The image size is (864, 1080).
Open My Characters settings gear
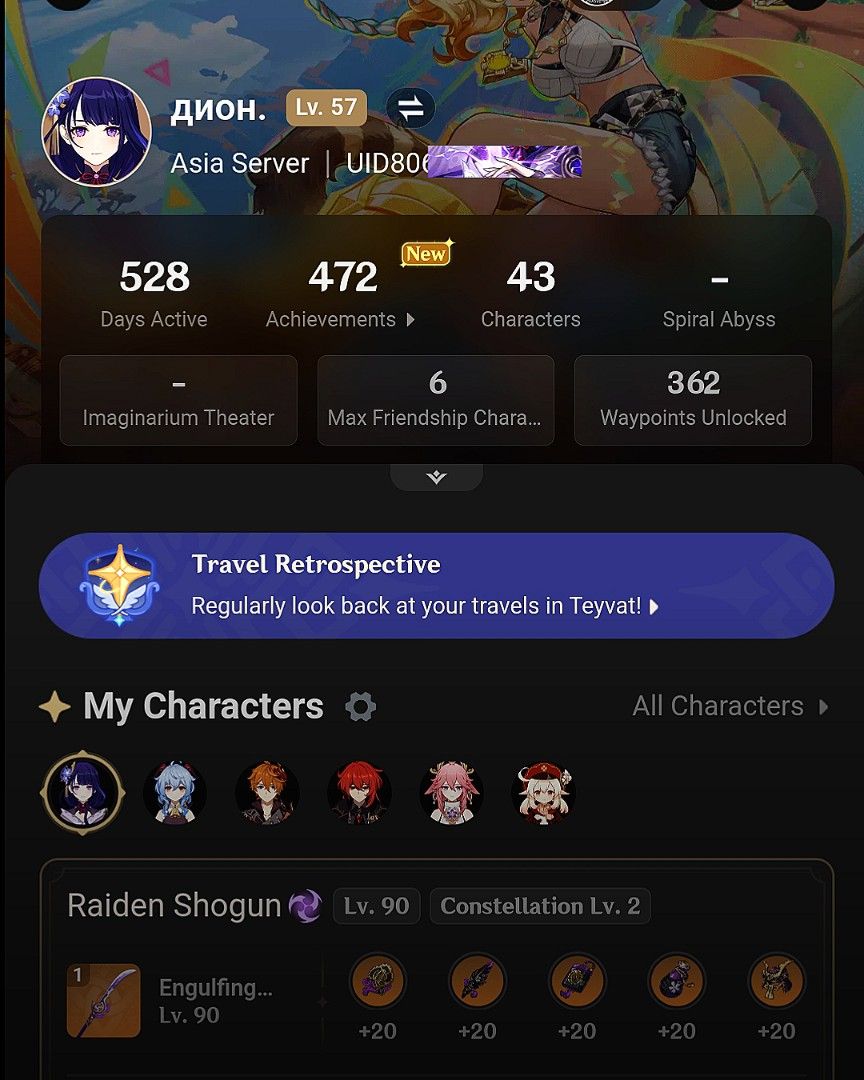pos(360,707)
